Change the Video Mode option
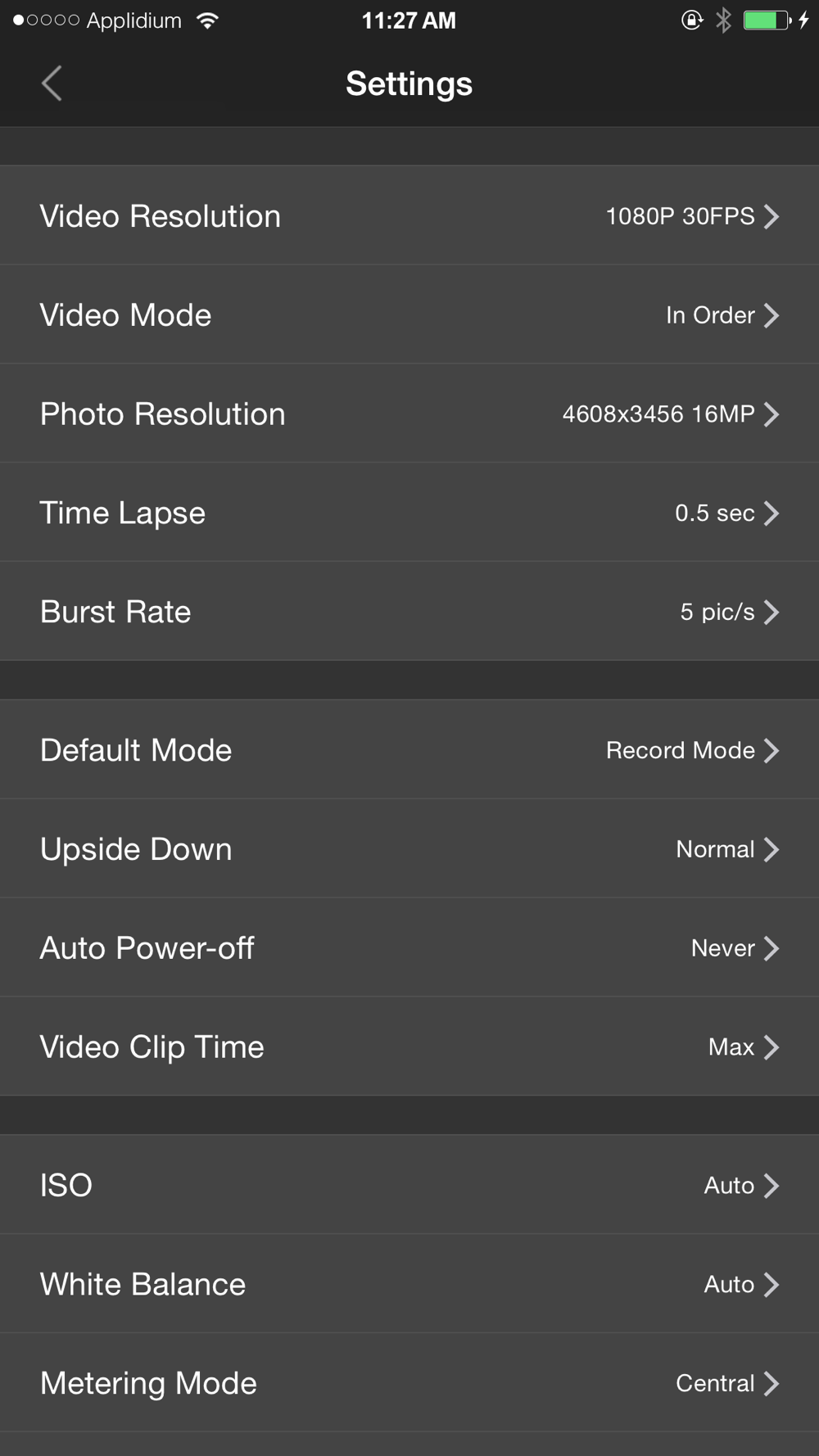The height and width of the screenshot is (1456, 819). (409, 315)
